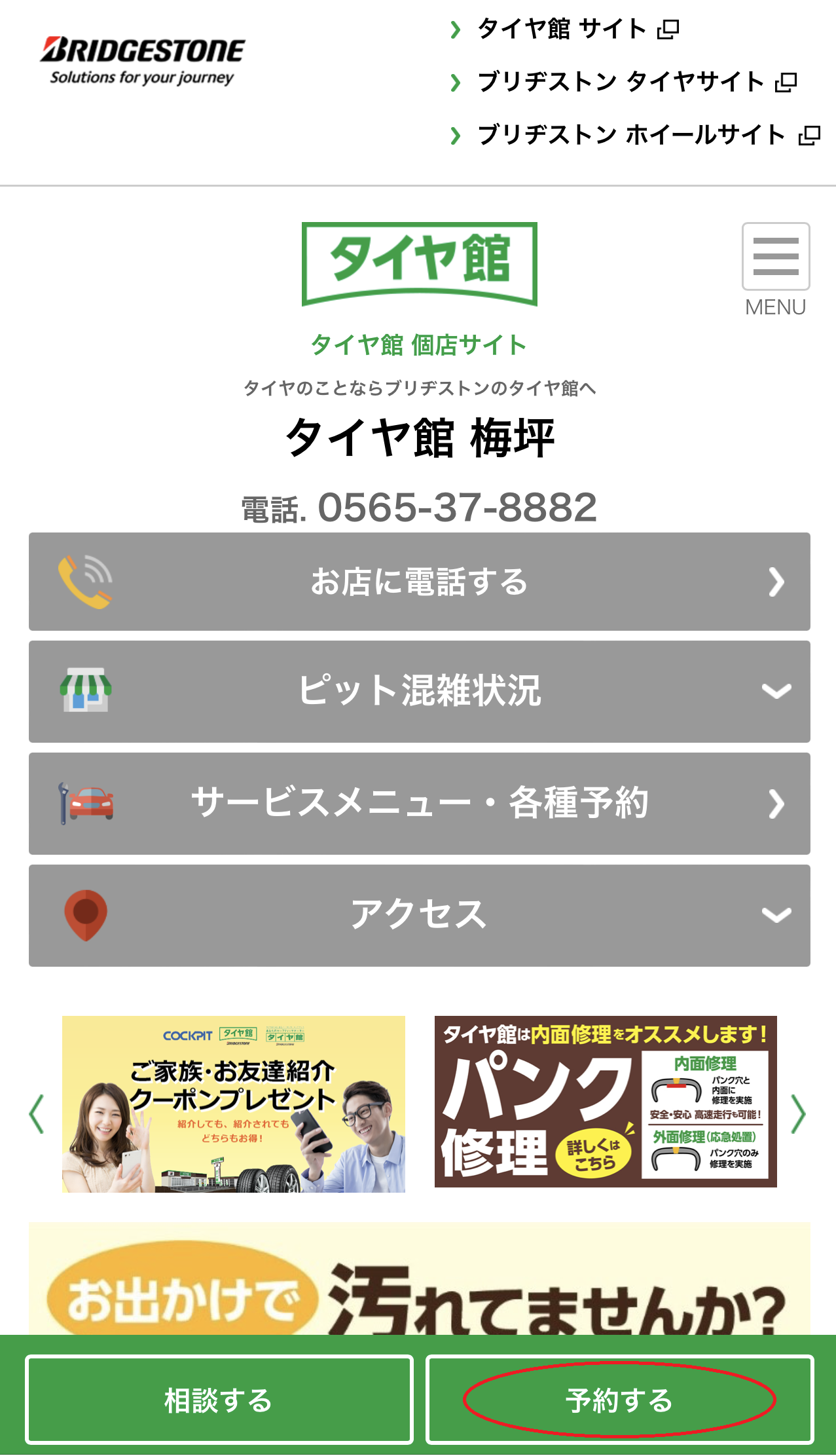Tap the 予約する button
This screenshot has width=836, height=1456.
coord(619,1400)
